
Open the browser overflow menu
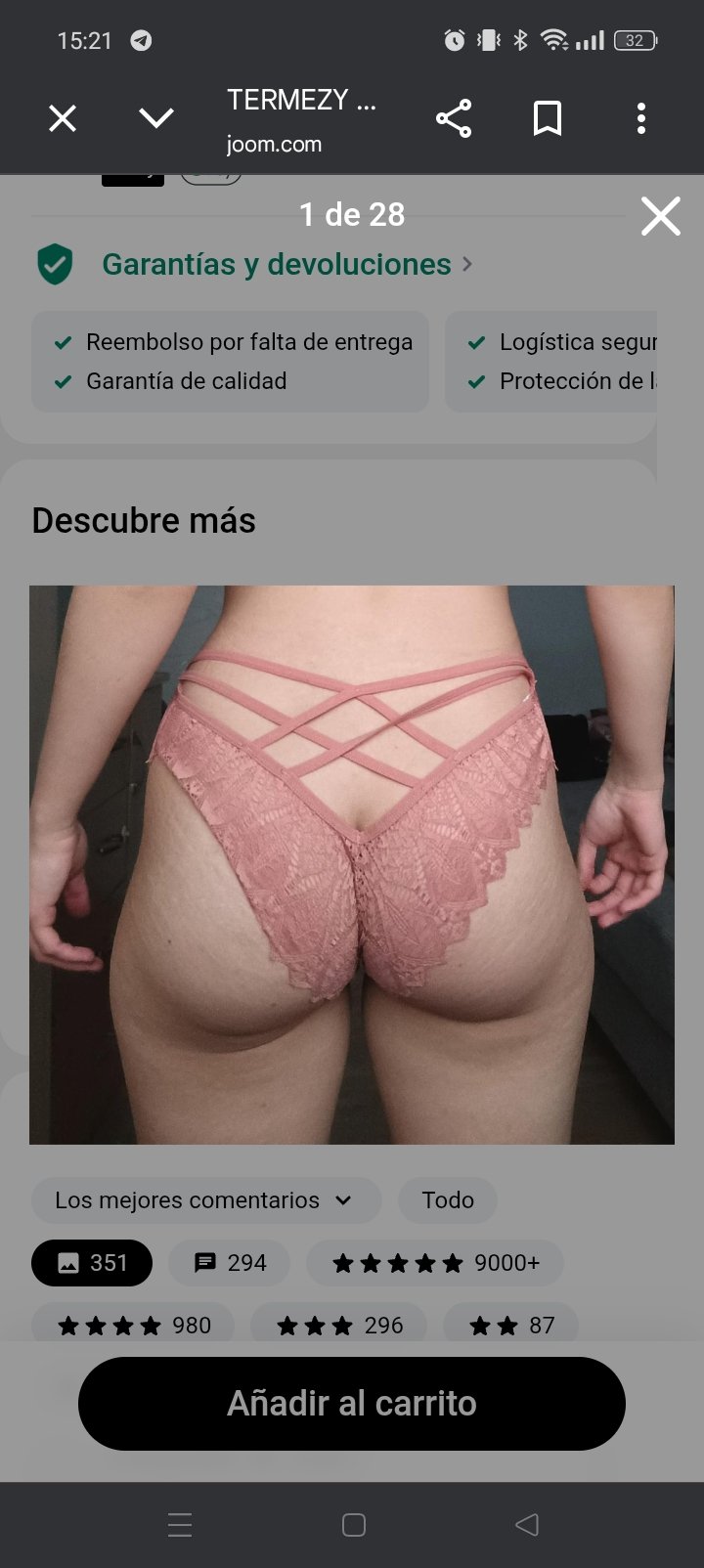[641, 119]
